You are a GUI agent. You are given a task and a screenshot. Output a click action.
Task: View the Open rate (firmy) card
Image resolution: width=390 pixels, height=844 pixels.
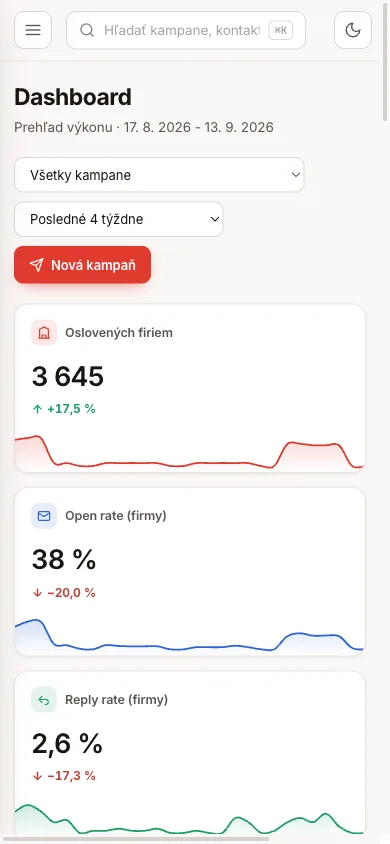pyautogui.click(x=190, y=572)
